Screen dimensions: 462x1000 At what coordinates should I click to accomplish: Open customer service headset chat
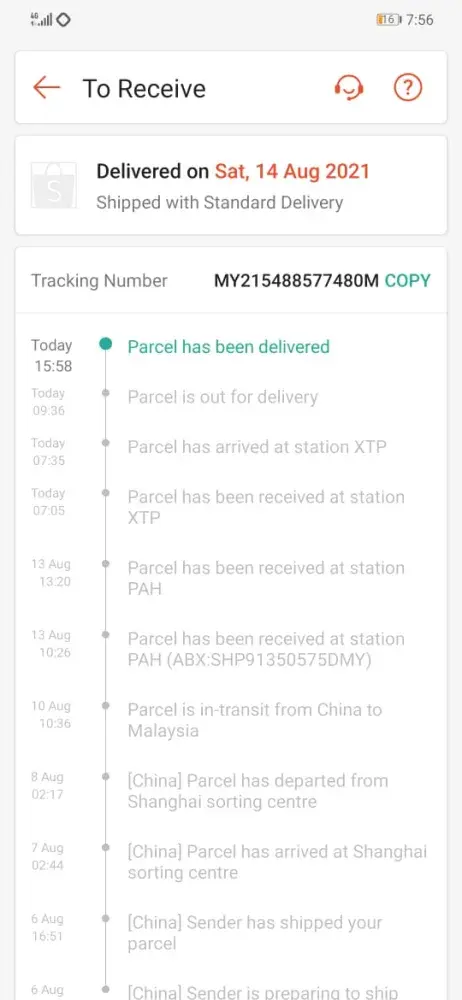click(x=348, y=87)
